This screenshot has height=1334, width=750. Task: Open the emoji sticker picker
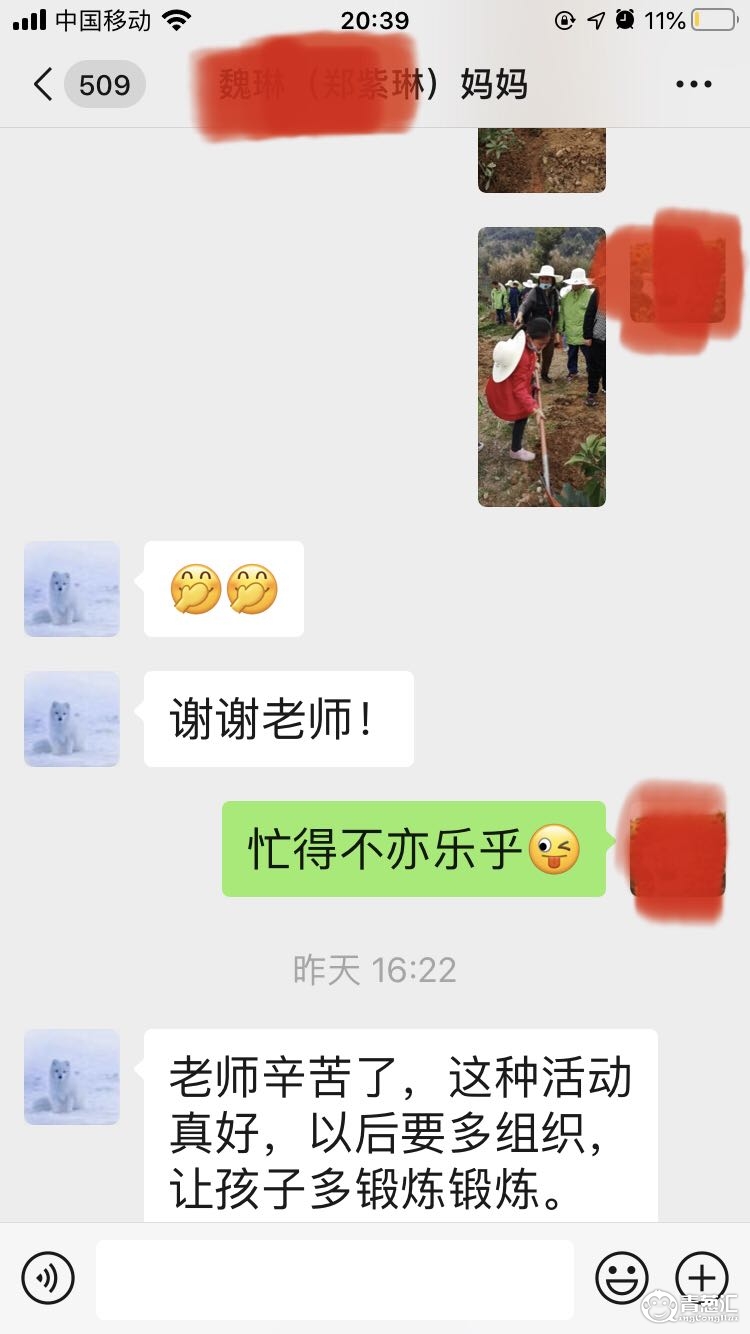click(x=621, y=1277)
